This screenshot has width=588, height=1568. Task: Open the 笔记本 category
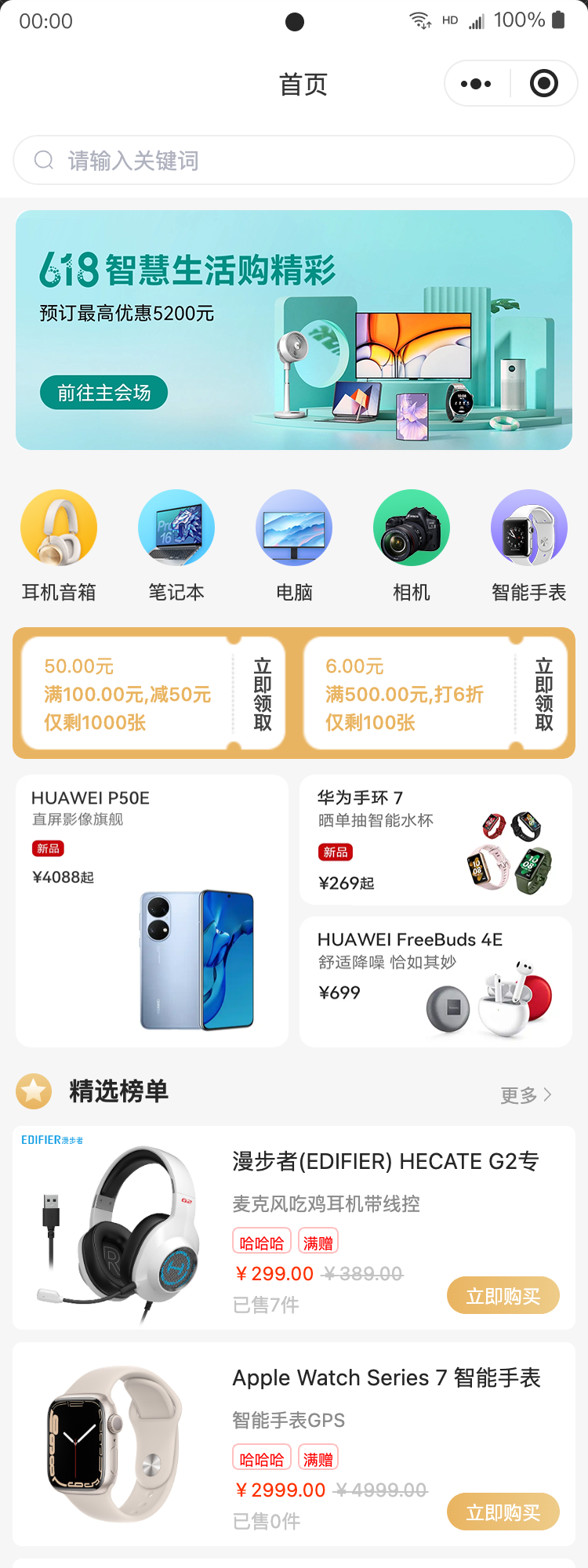[x=176, y=528]
